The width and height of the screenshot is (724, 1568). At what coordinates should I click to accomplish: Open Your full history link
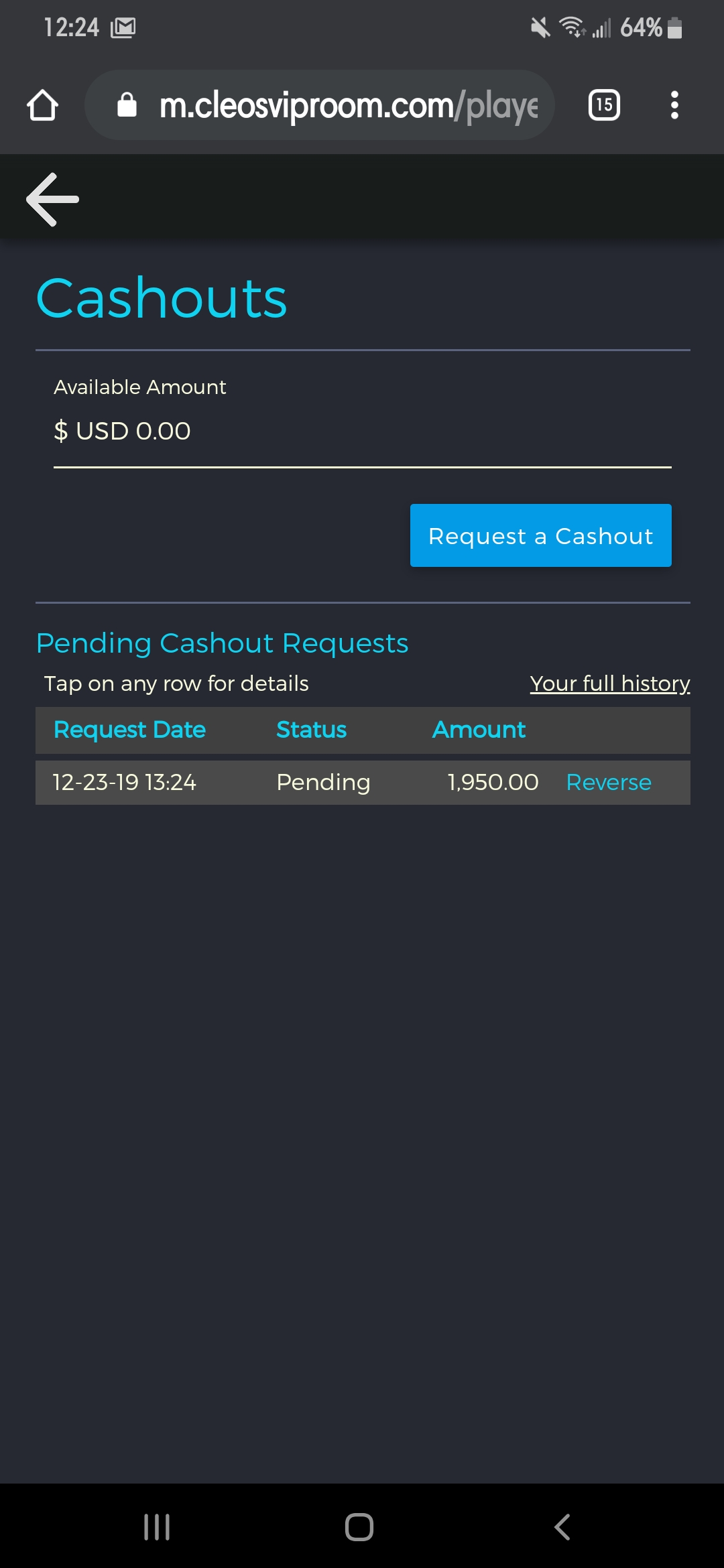[x=609, y=683]
